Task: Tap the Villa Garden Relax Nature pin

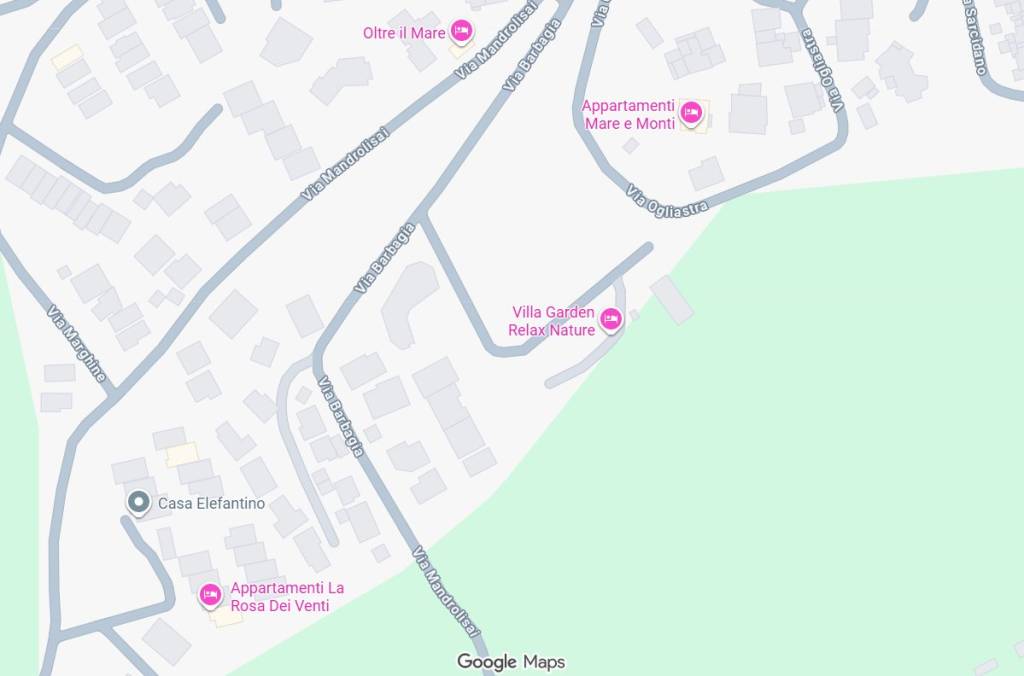Action: point(611,320)
